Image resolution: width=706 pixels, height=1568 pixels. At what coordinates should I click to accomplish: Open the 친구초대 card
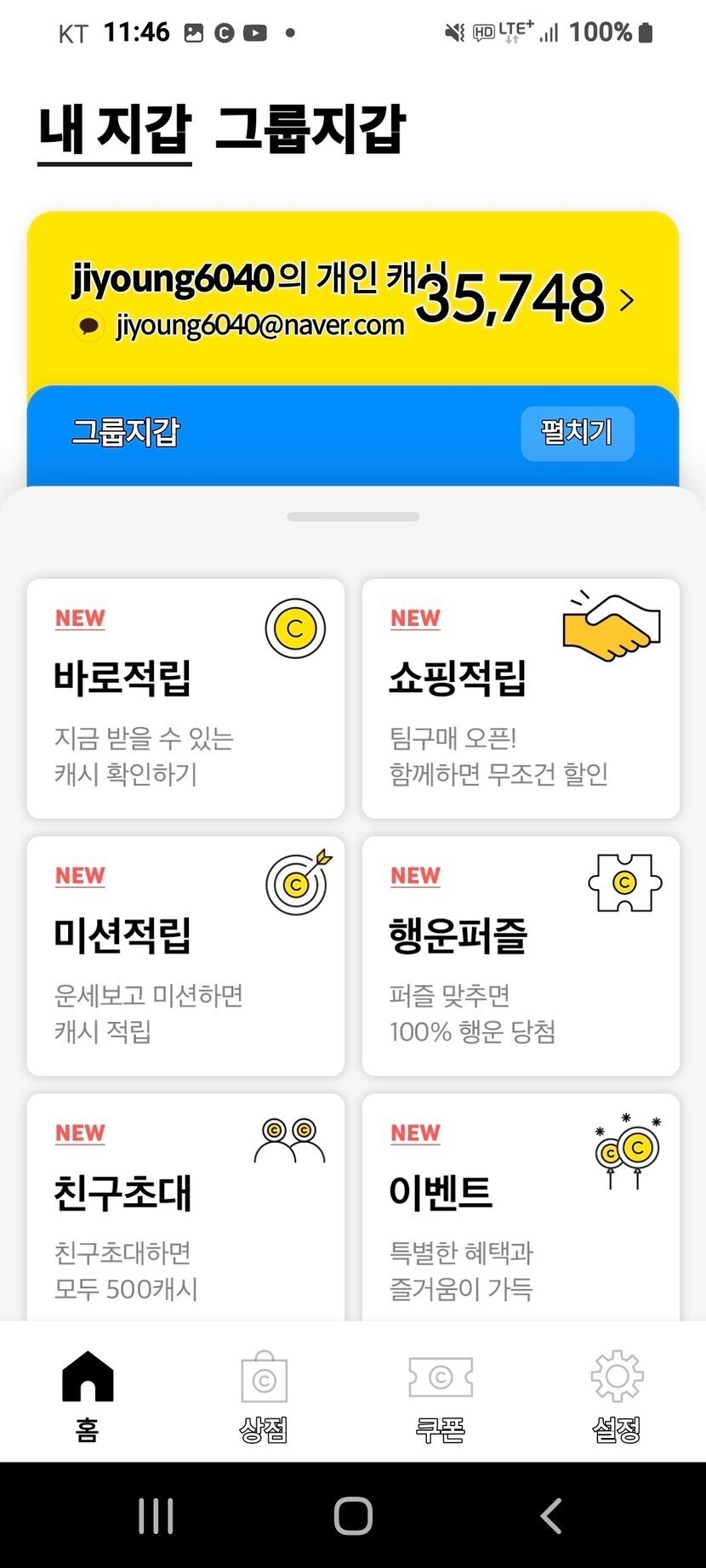(185, 1207)
